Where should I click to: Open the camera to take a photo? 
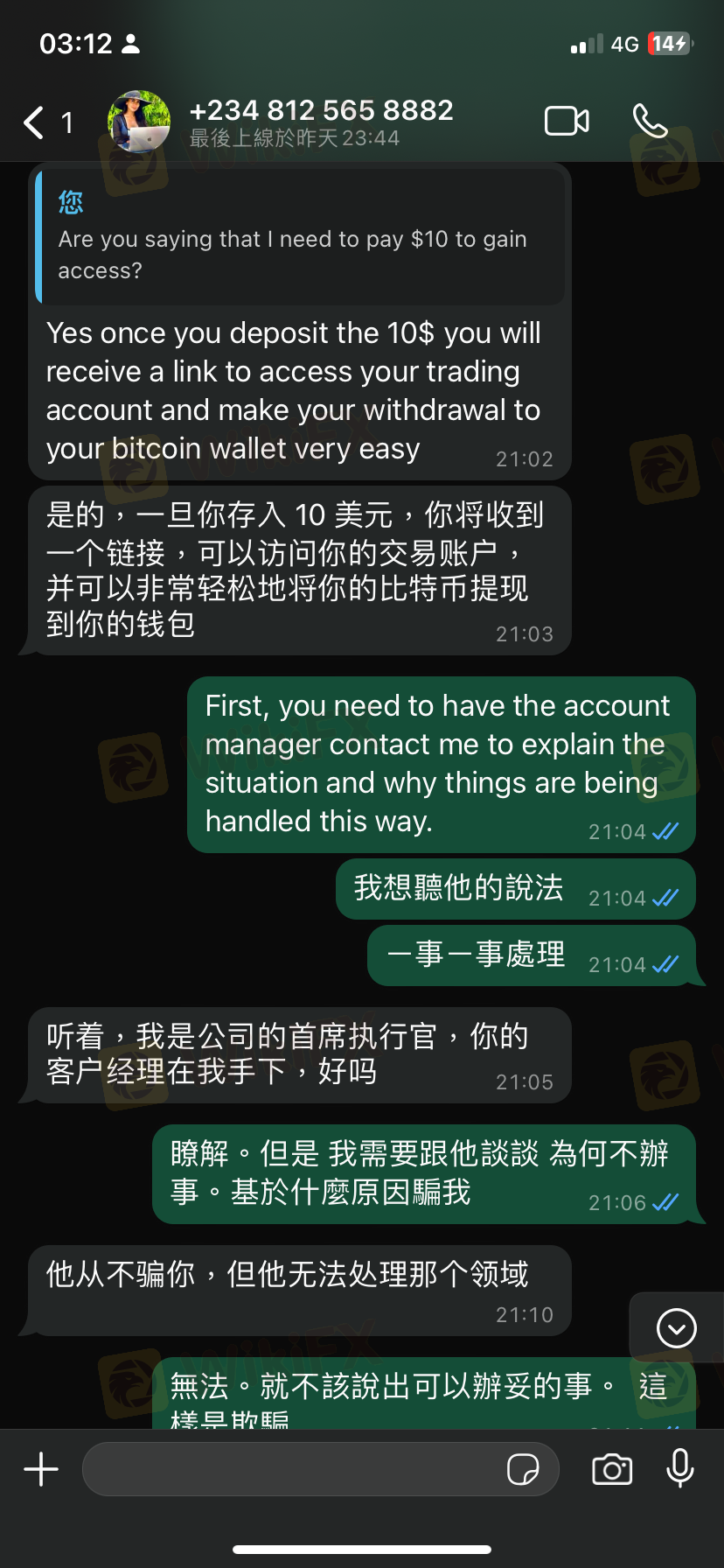pos(612,1469)
